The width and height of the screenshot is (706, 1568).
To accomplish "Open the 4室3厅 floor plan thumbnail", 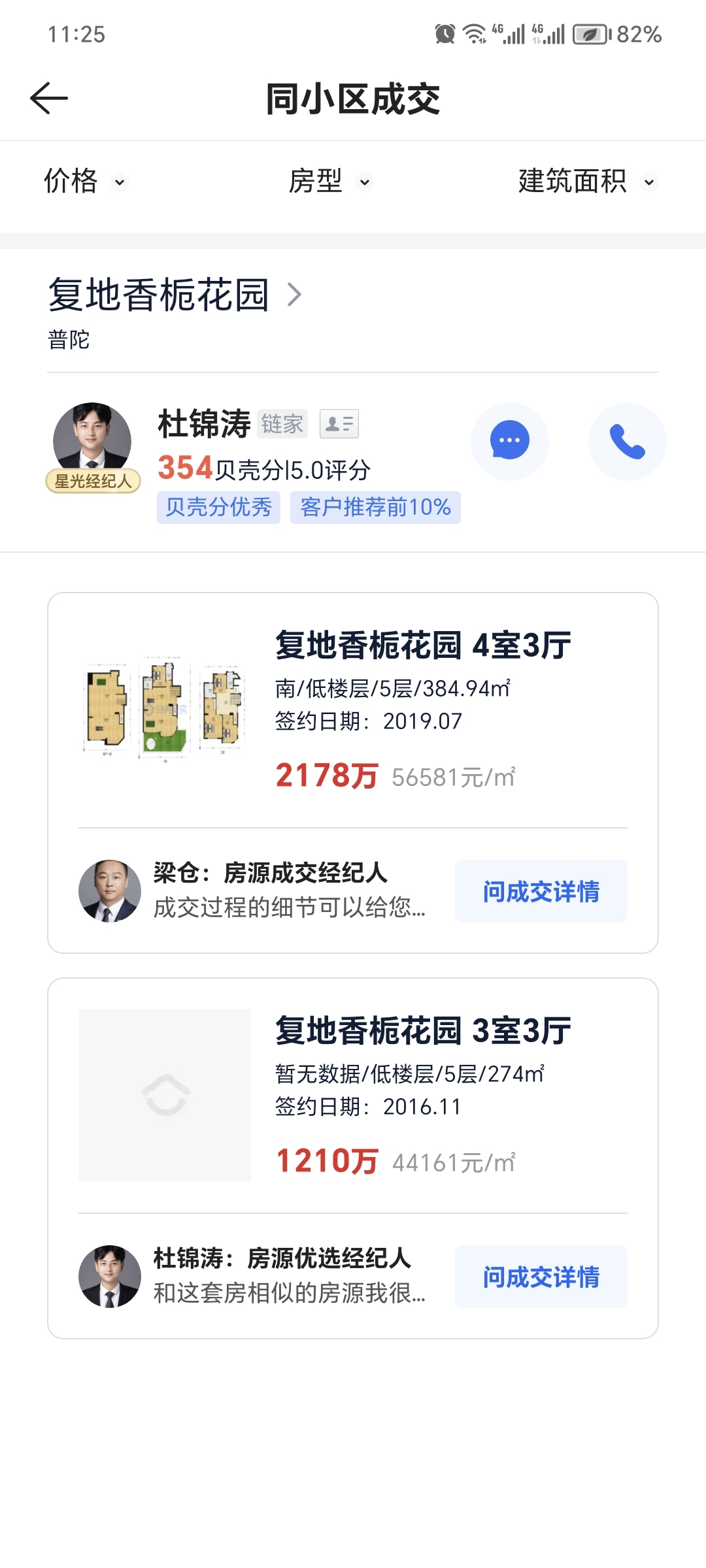I will 165,710.
